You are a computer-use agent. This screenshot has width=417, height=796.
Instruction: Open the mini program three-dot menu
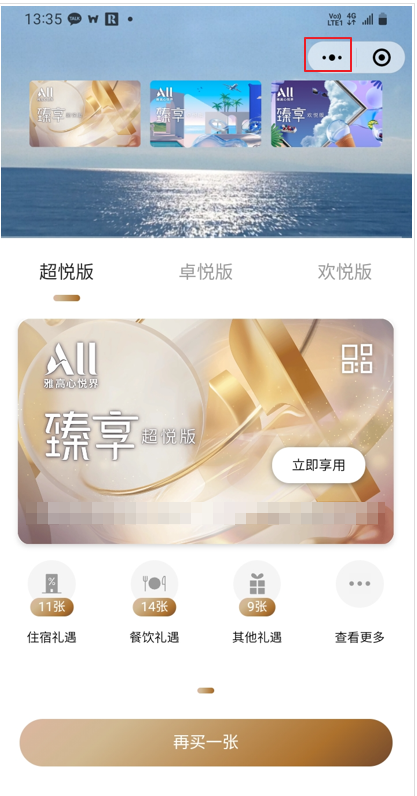tap(332, 57)
